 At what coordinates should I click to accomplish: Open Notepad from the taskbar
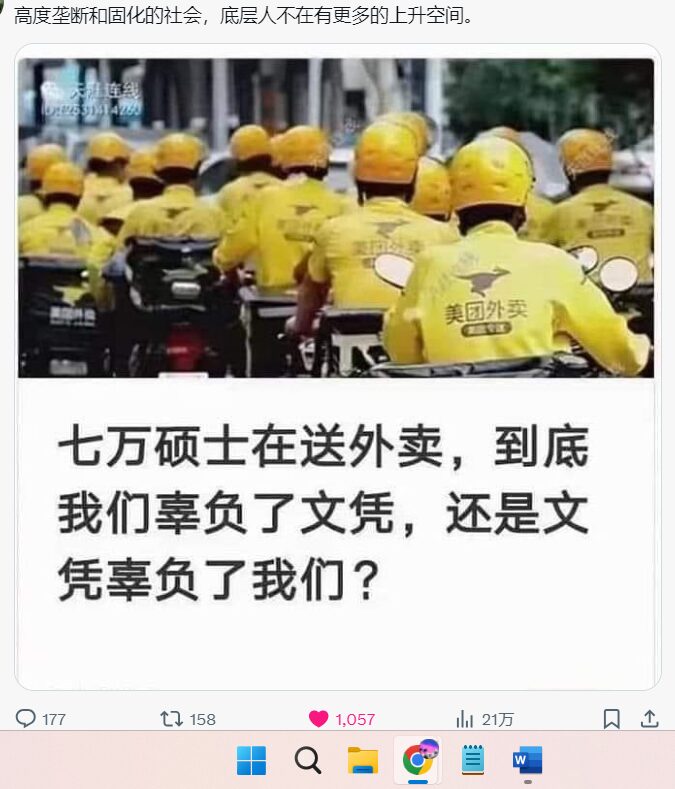[473, 761]
